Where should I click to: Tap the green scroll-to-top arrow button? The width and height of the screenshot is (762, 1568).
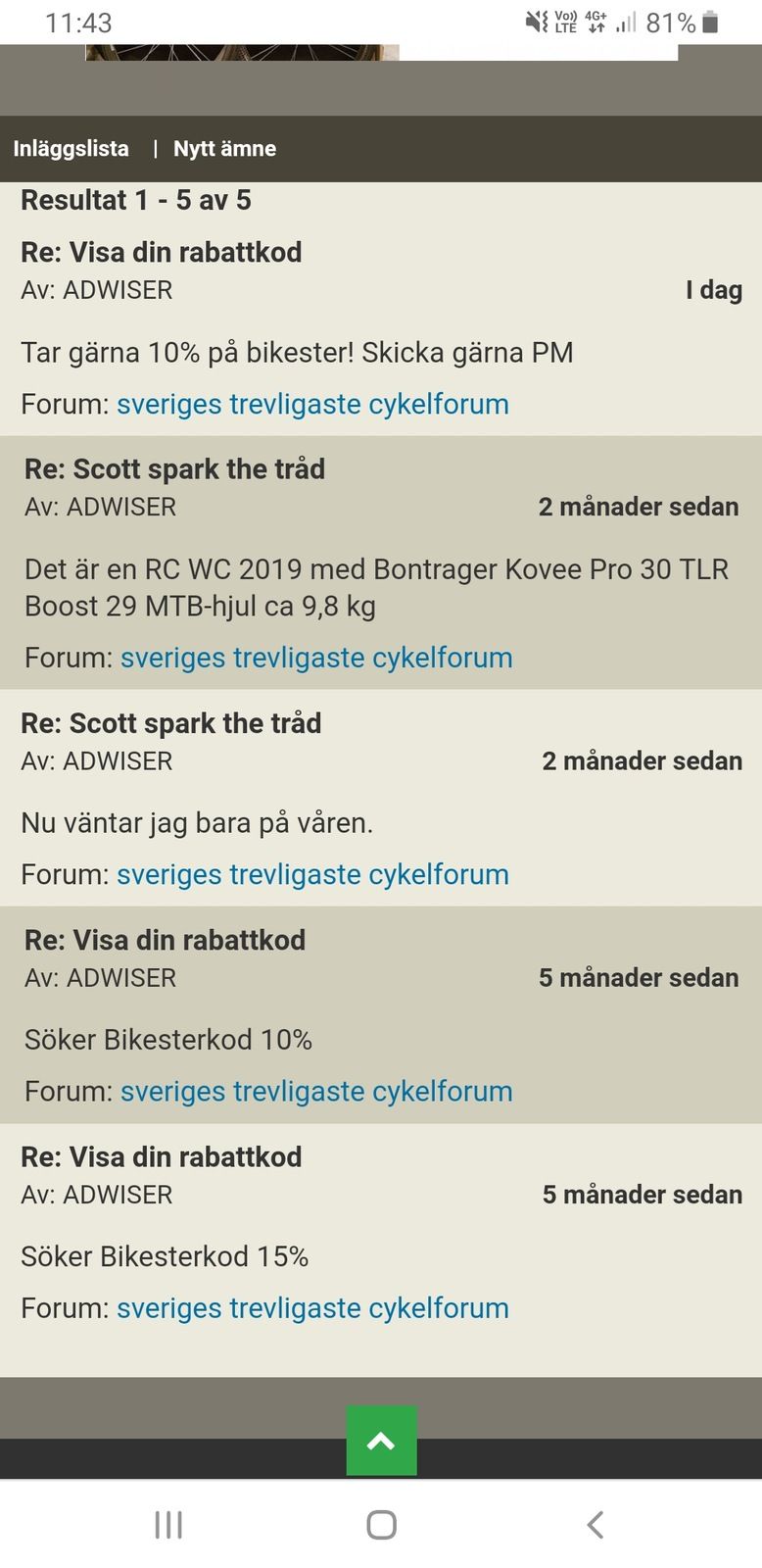381,1441
